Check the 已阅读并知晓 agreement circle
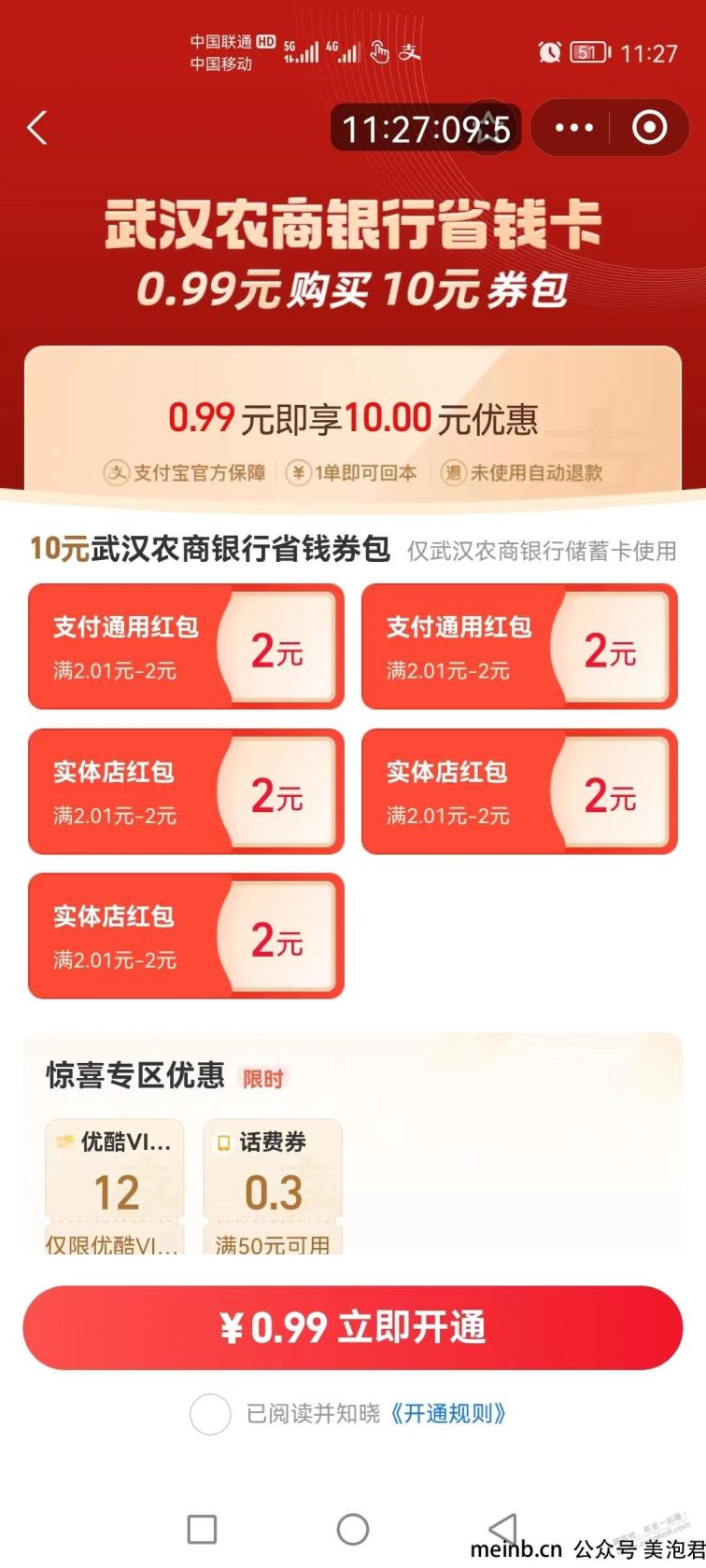This screenshot has width=706, height=1568. [210, 1414]
